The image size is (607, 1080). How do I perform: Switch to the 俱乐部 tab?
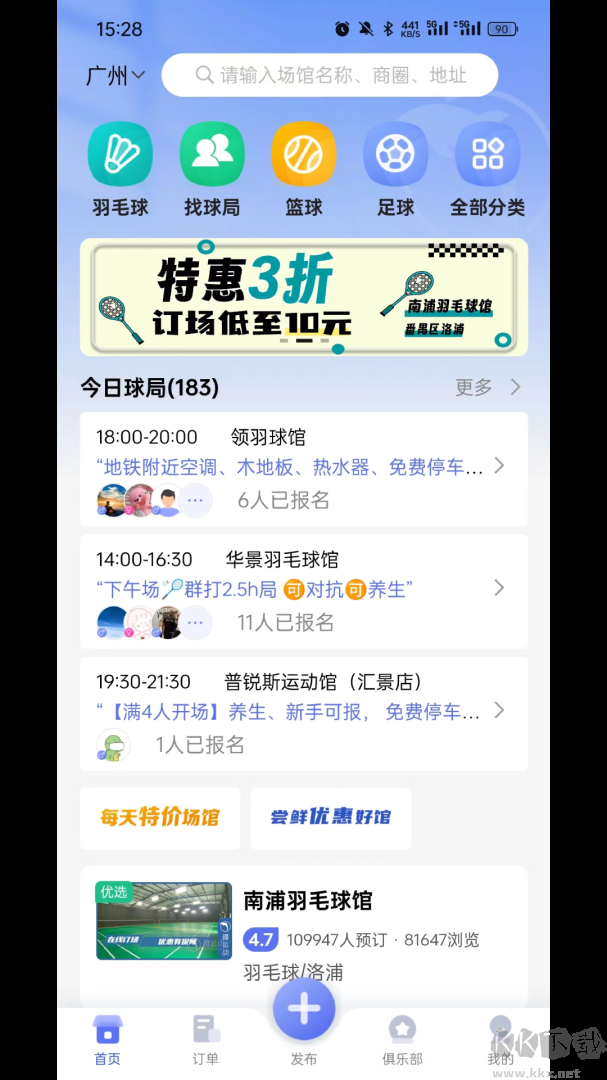pyautogui.click(x=402, y=1040)
